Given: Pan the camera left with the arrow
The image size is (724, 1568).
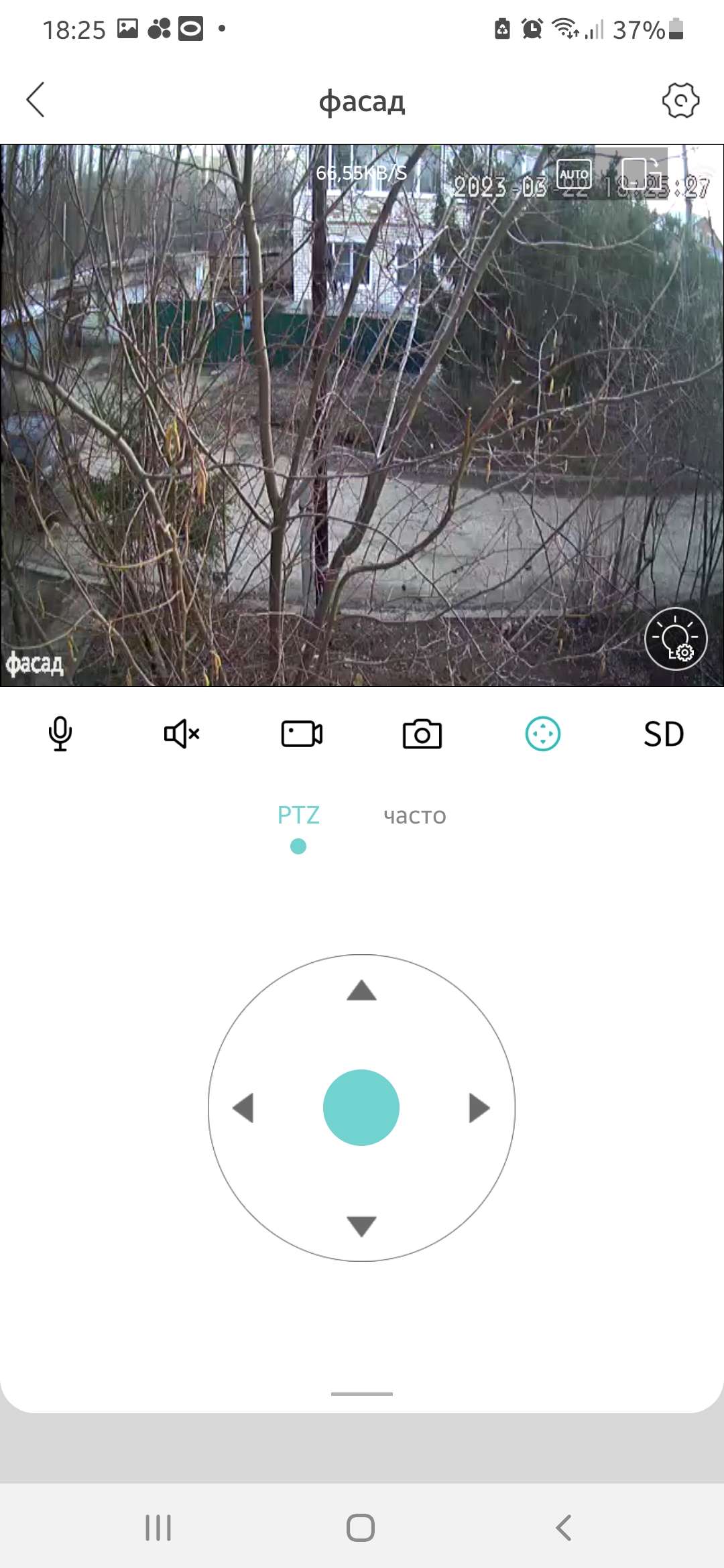Looking at the screenshot, I should [x=243, y=1108].
